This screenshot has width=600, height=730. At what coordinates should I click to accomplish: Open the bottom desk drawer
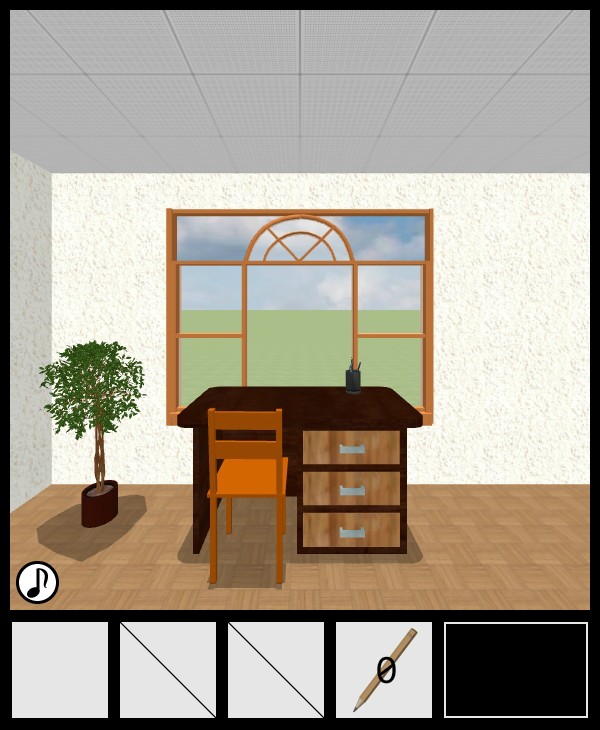[352, 530]
